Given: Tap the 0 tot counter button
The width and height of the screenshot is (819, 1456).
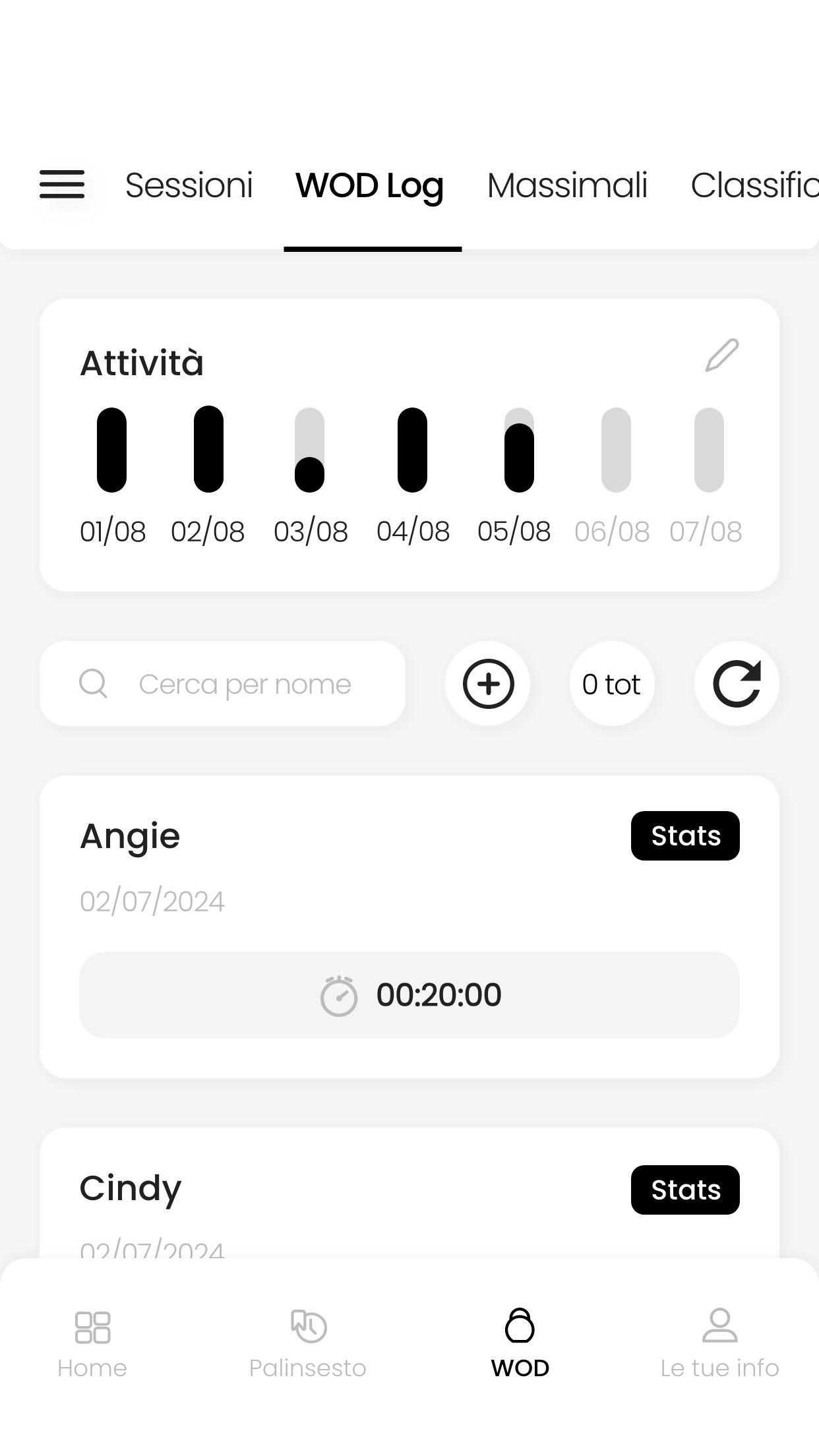Looking at the screenshot, I should 612,684.
